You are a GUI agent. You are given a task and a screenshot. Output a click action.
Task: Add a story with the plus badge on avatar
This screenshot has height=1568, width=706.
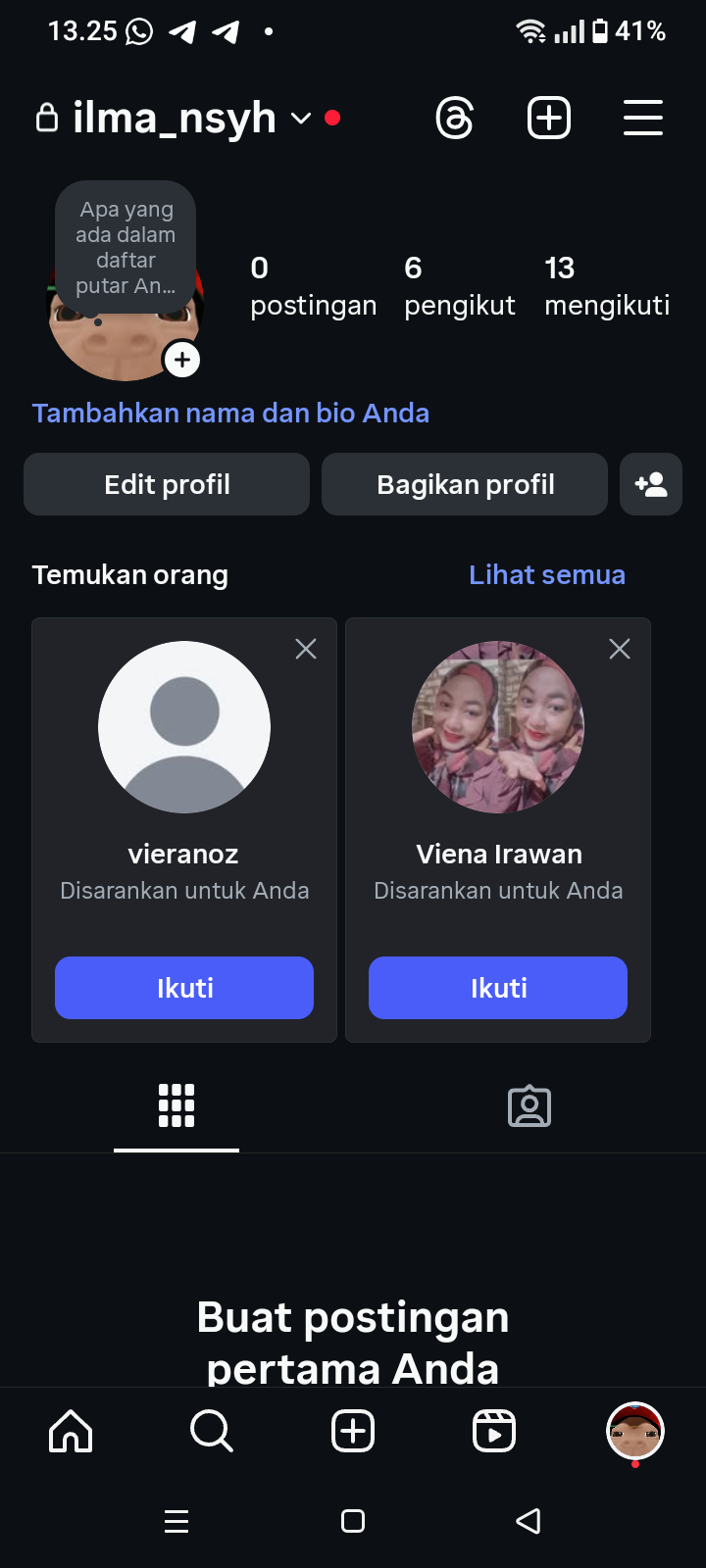(182, 360)
